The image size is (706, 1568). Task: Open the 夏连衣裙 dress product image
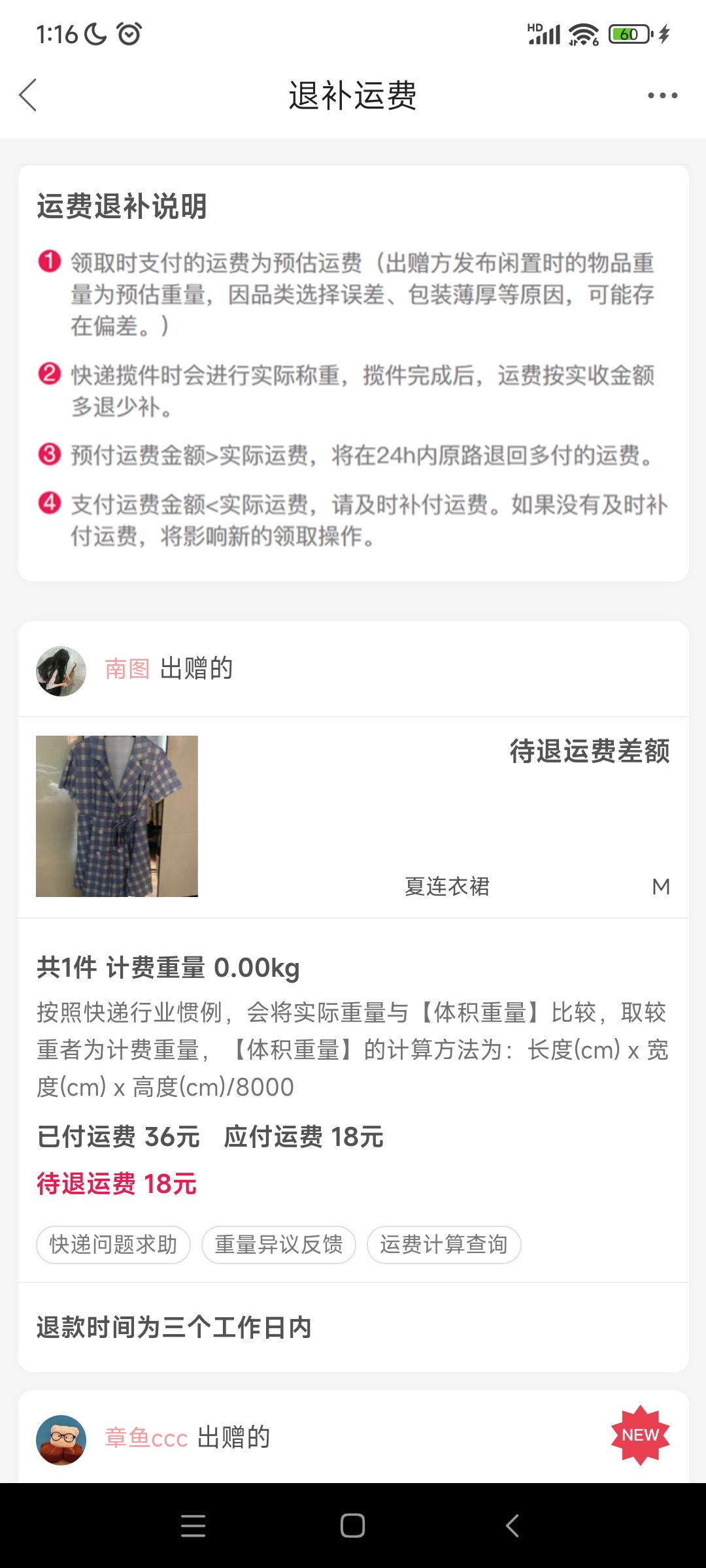pos(117,816)
